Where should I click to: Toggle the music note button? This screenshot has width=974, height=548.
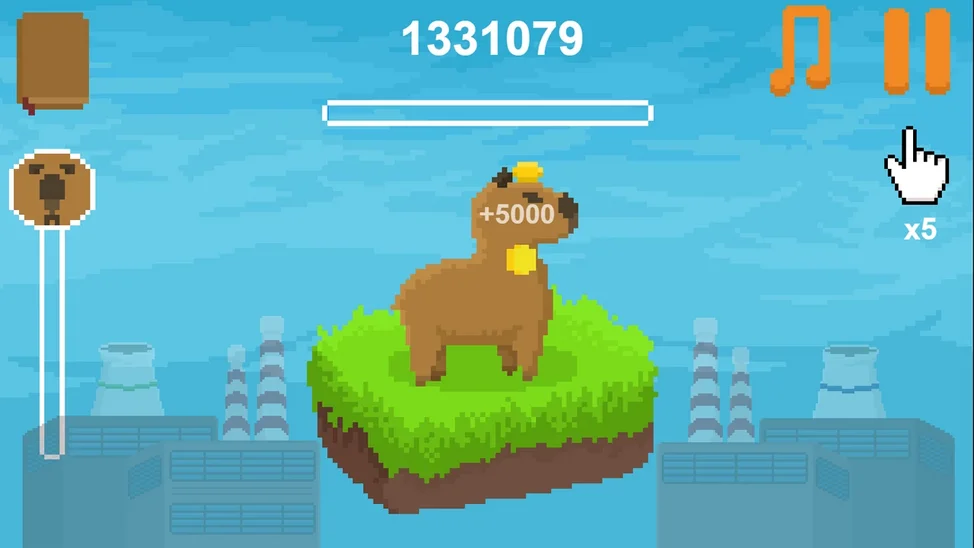pos(801,50)
